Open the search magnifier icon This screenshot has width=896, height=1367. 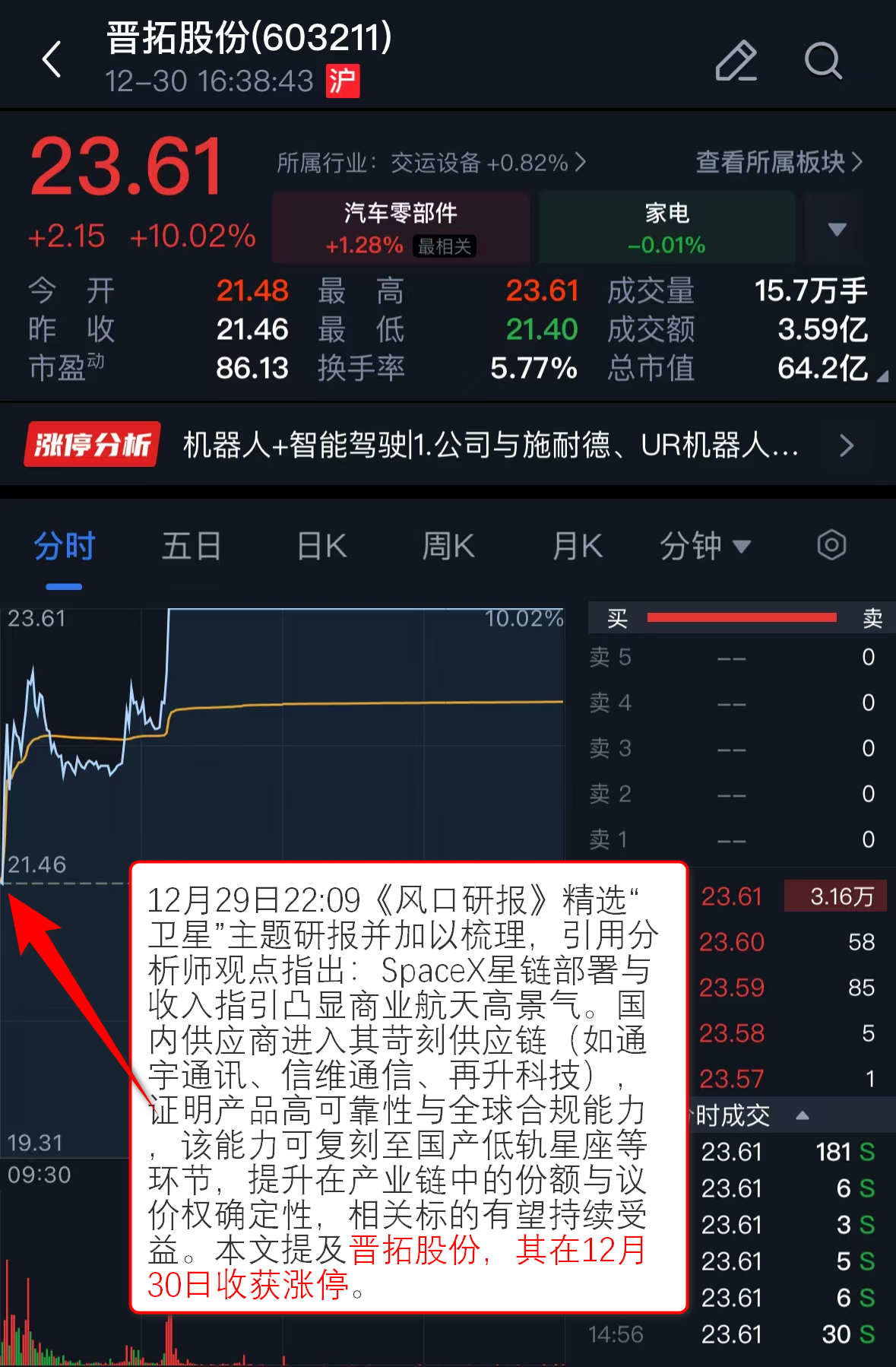click(x=822, y=61)
